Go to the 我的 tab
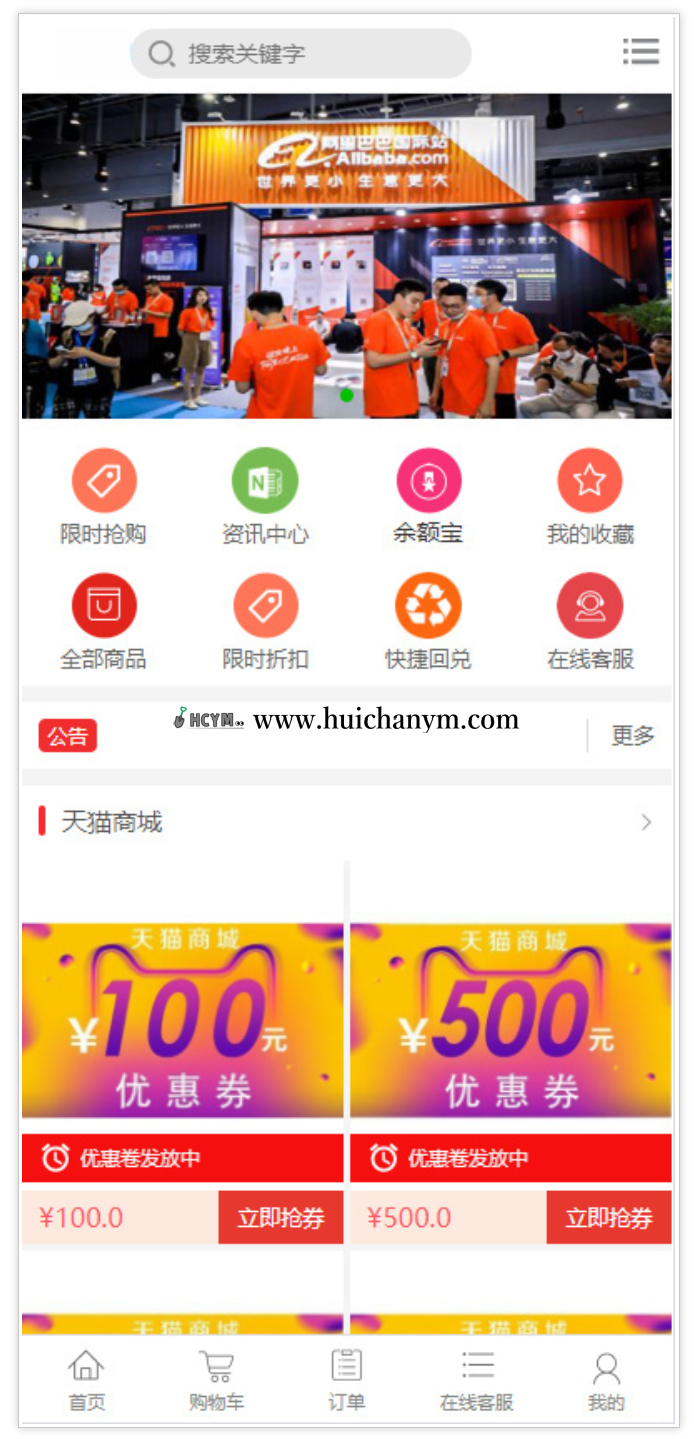The height and width of the screenshot is (1439, 694). pyautogui.click(x=606, y=1379)
